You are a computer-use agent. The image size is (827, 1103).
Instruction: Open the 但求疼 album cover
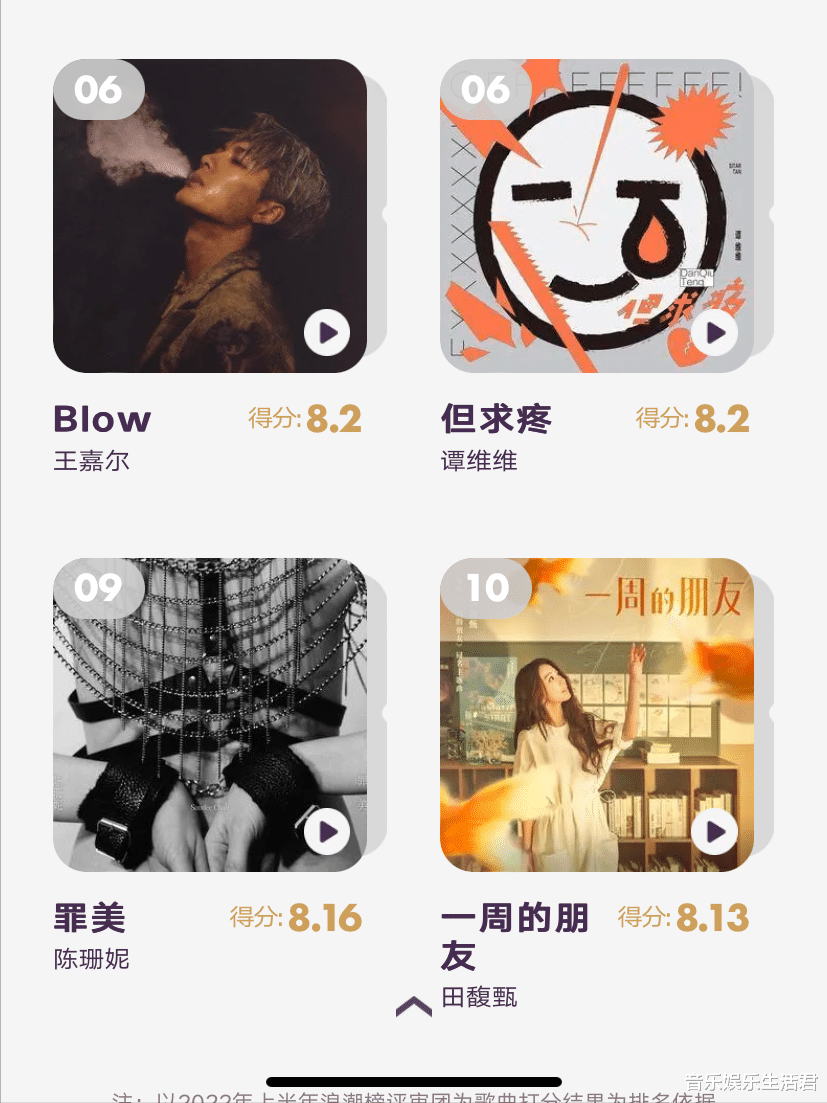tap(596, 215)
